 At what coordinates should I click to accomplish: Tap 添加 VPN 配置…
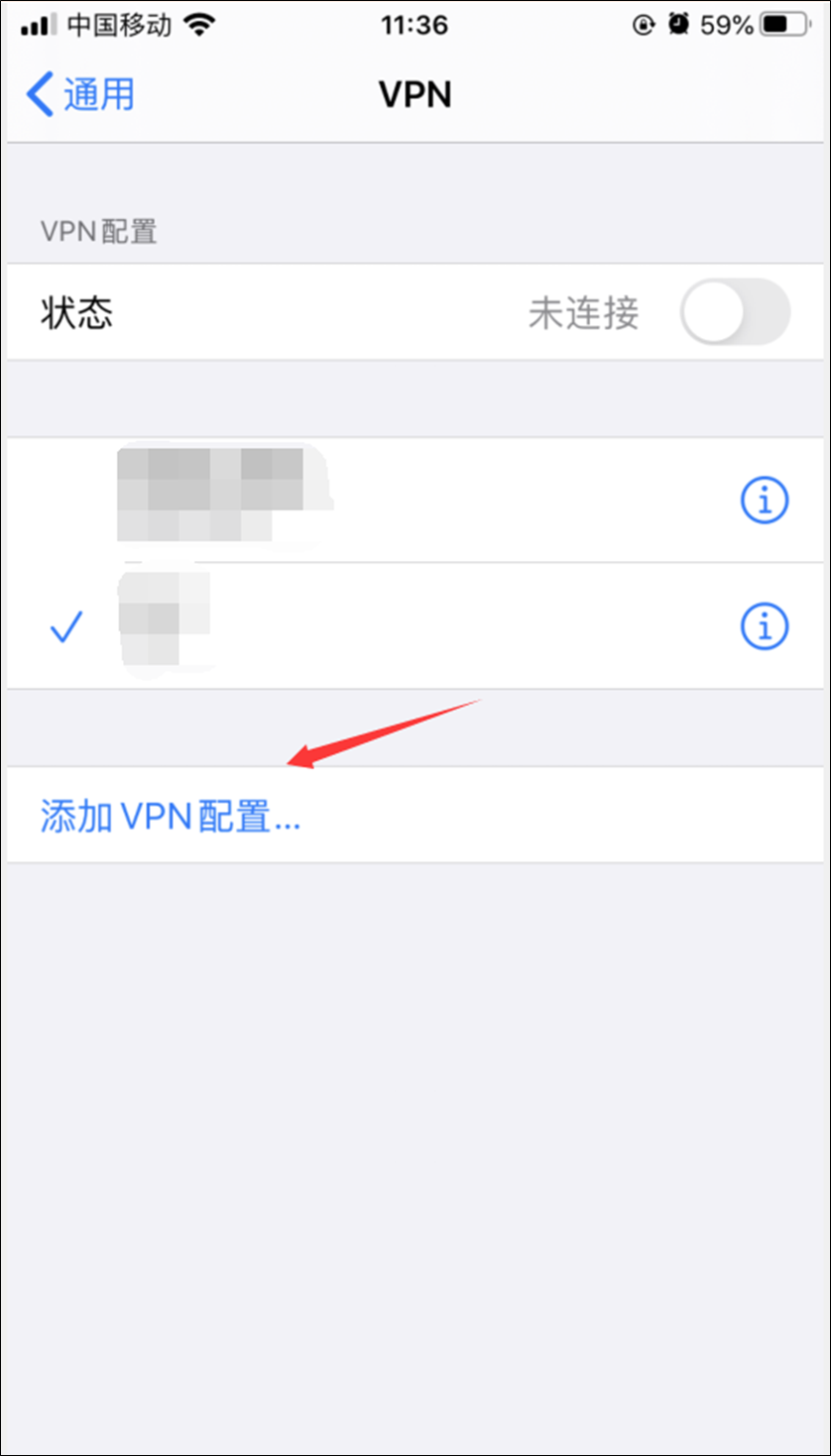[x=170, y=817]
